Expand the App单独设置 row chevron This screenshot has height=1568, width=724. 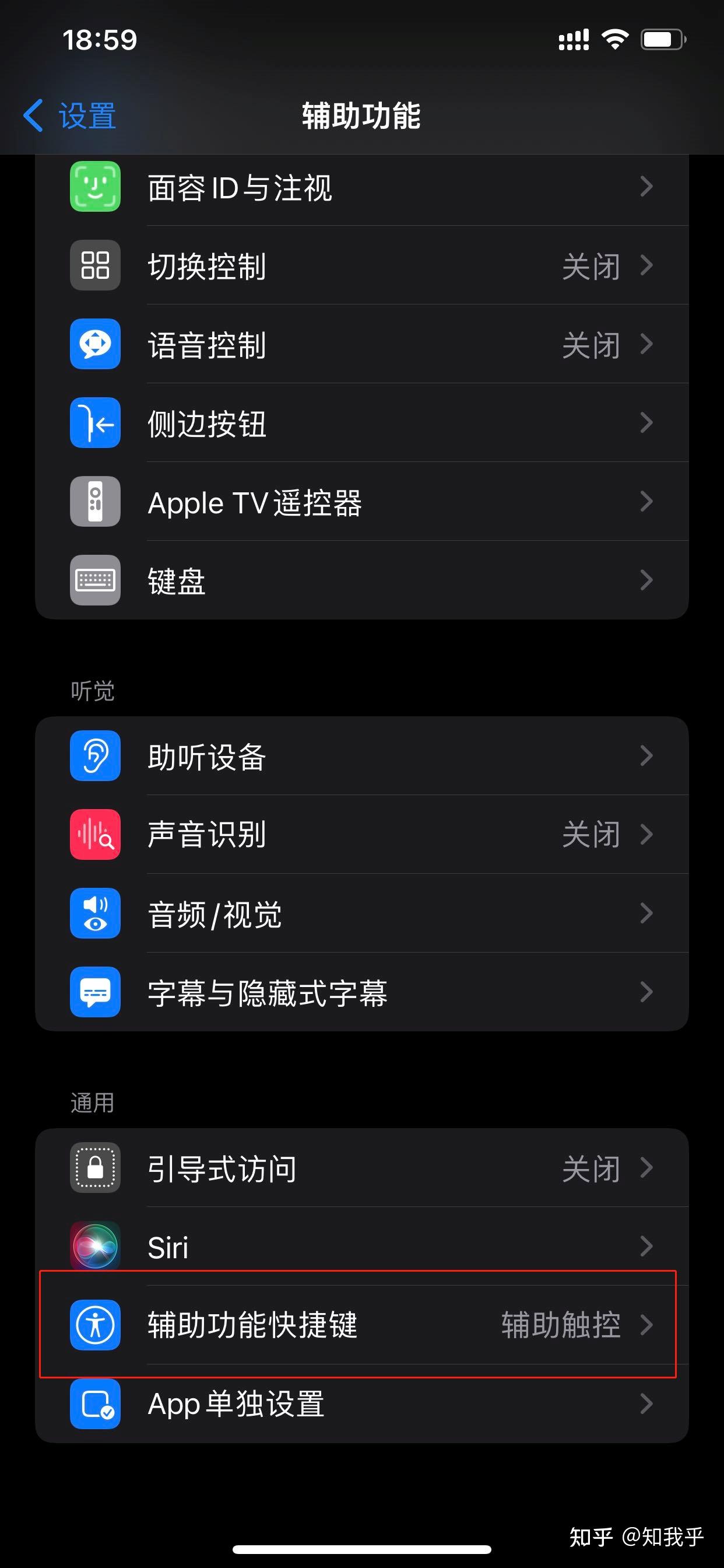[x=646, y=1404]
